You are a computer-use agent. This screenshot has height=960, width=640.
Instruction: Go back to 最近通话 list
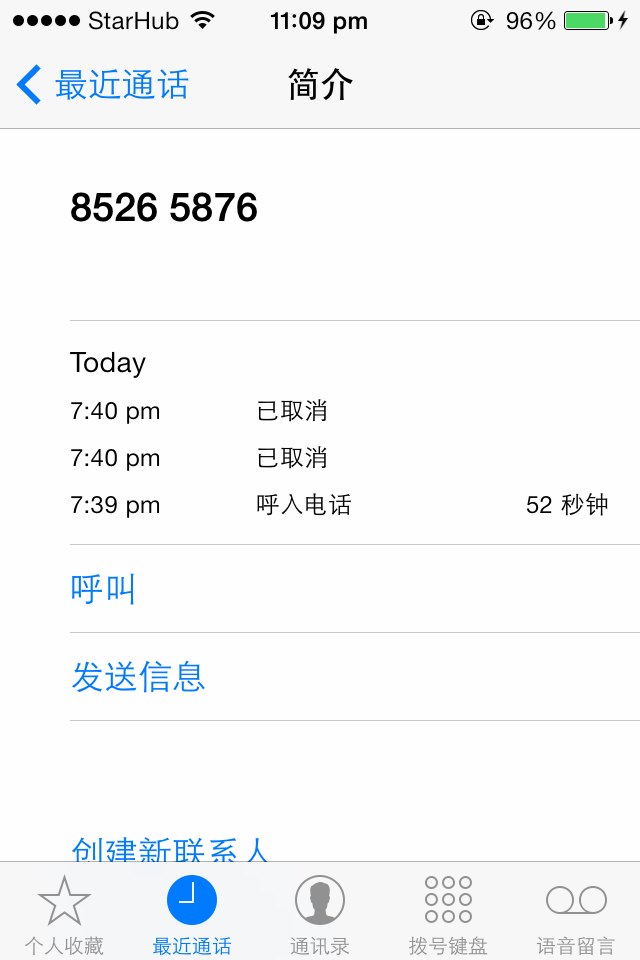pos(103,86)
